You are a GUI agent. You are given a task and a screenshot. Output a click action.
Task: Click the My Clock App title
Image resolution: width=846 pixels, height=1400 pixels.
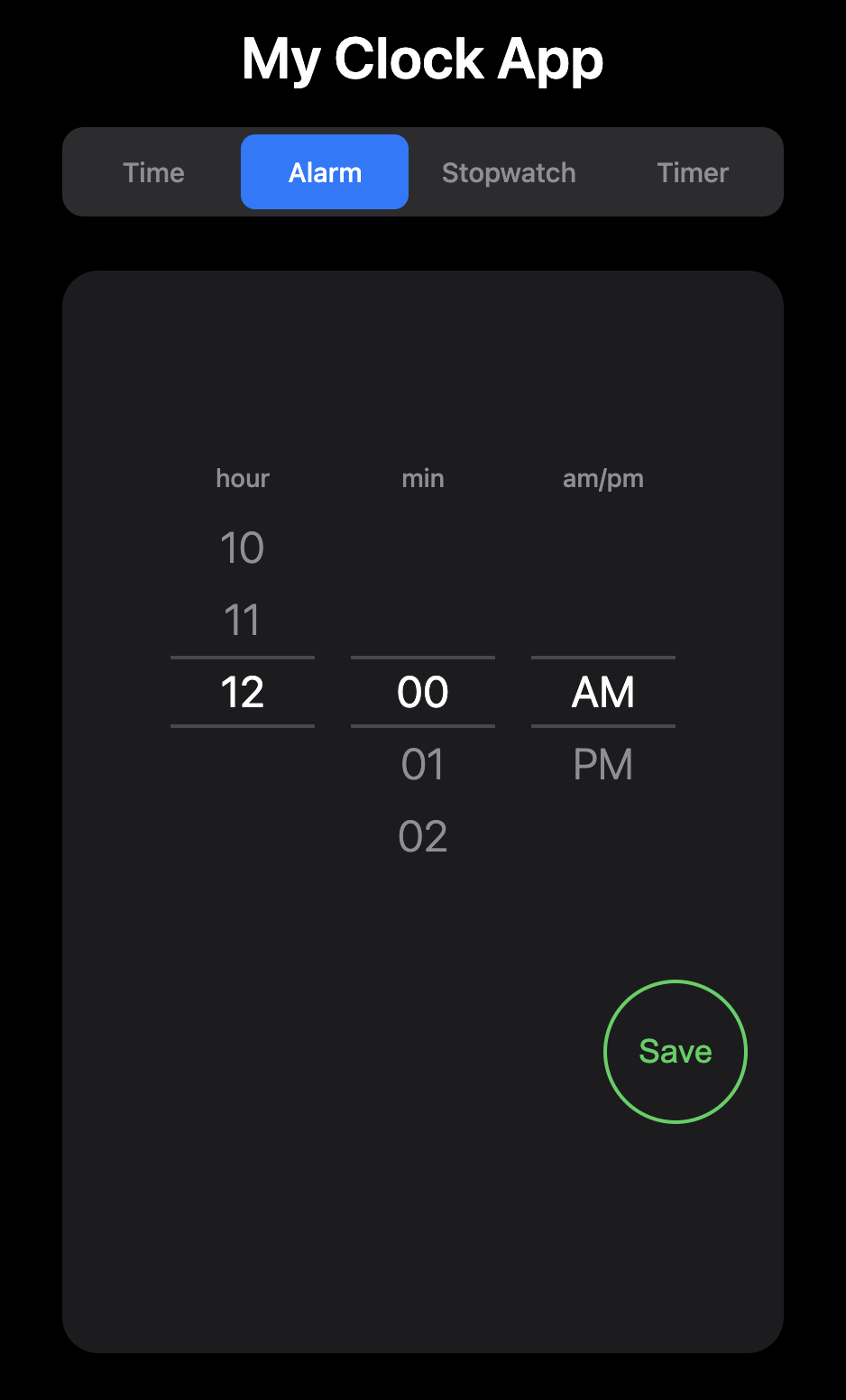coord(423,59)
